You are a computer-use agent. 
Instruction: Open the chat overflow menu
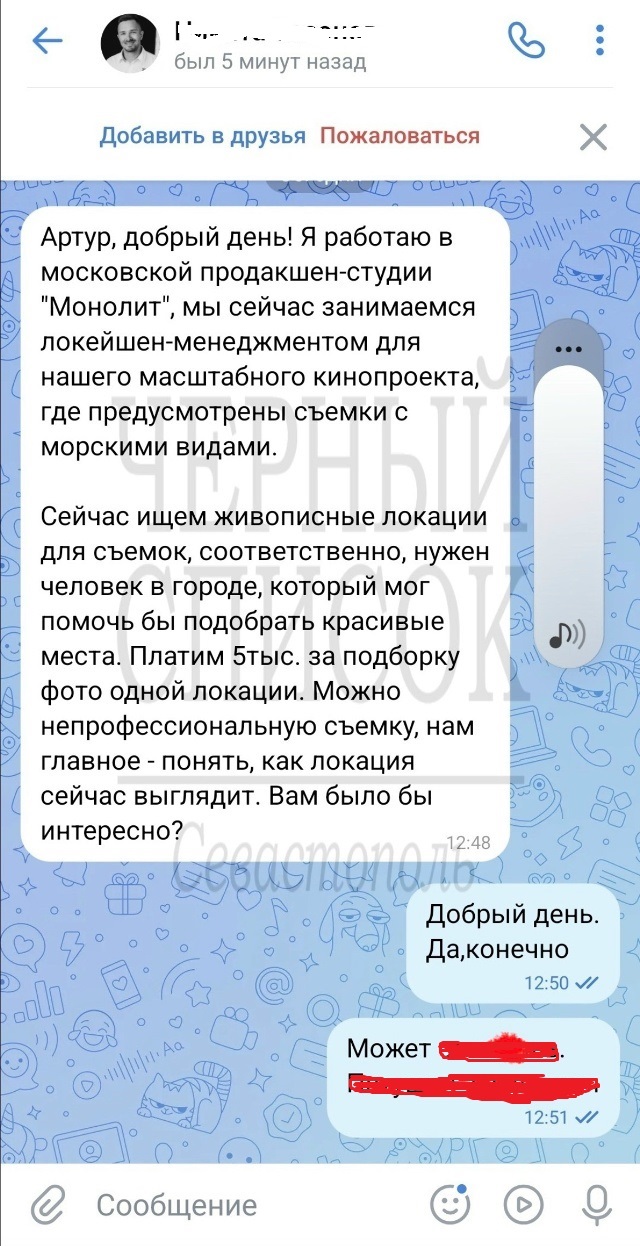(x=600, y=41)
